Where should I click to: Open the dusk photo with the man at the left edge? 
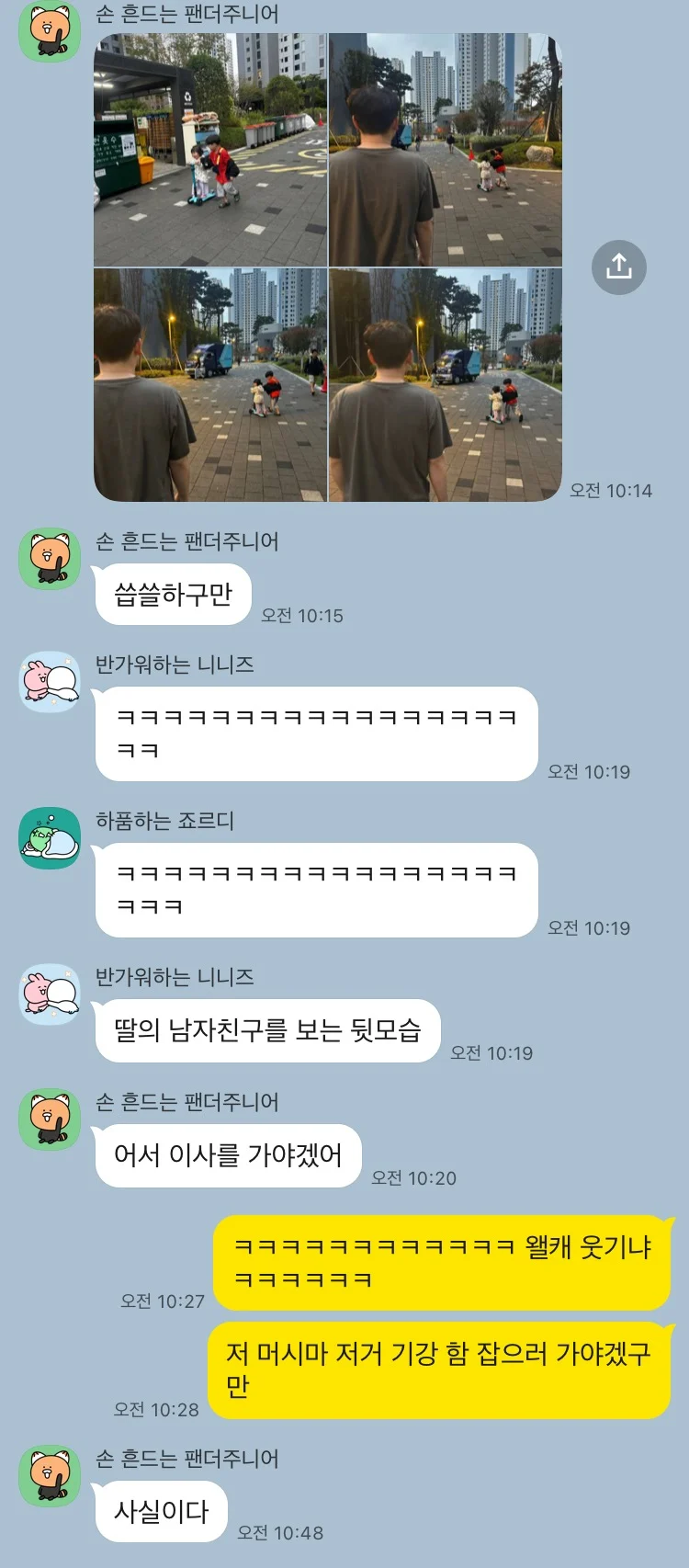click(210, 385)
